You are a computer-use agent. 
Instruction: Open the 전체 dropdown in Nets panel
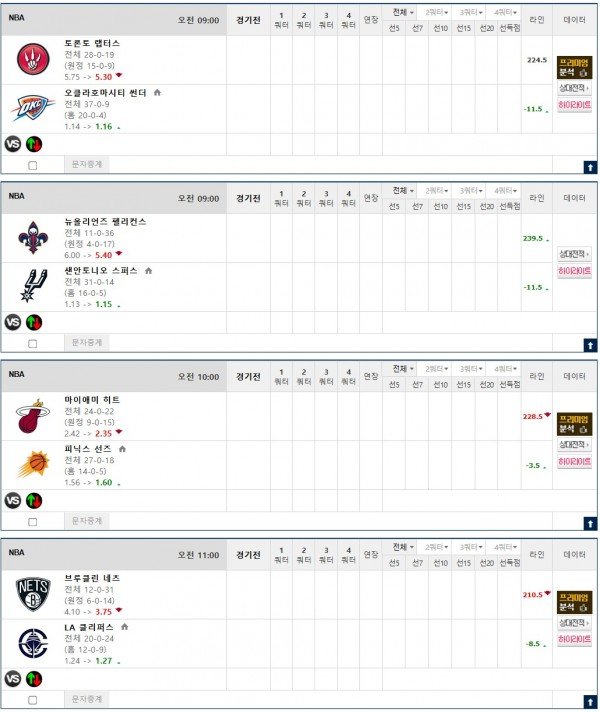pyautogui.click(x=402, y=547)
